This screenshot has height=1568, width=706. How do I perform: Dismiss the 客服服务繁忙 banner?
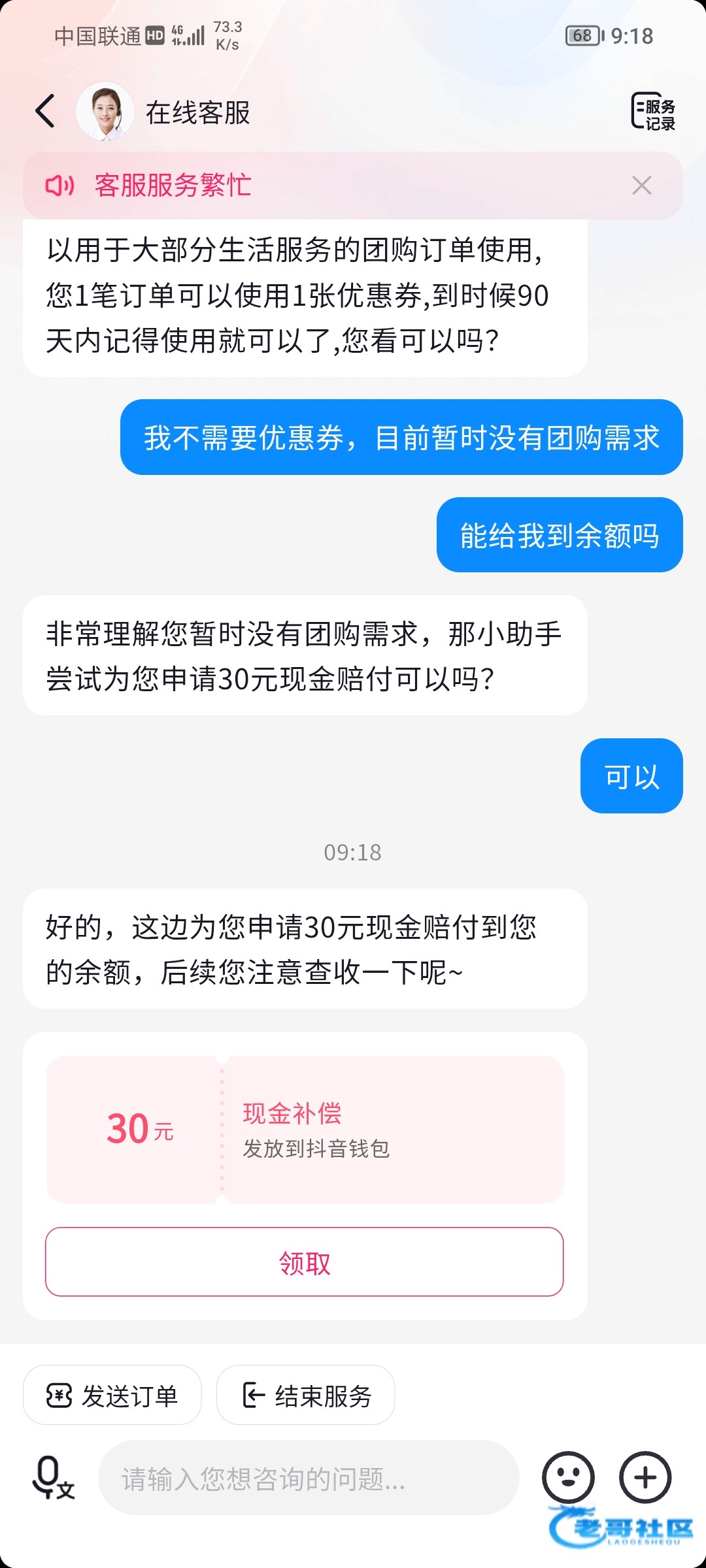642,186
